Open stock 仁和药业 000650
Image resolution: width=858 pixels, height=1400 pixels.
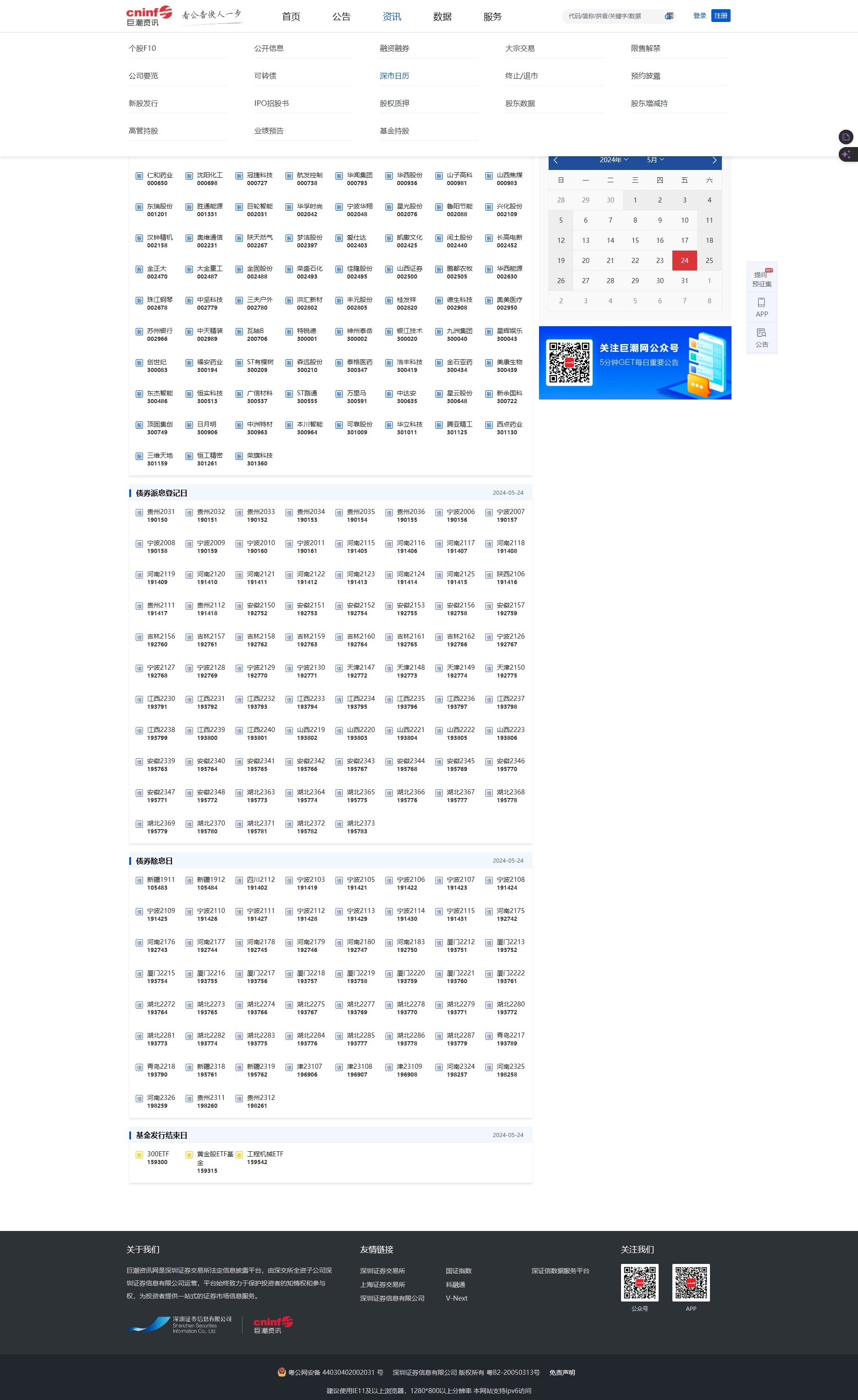(x=159, y=179)
